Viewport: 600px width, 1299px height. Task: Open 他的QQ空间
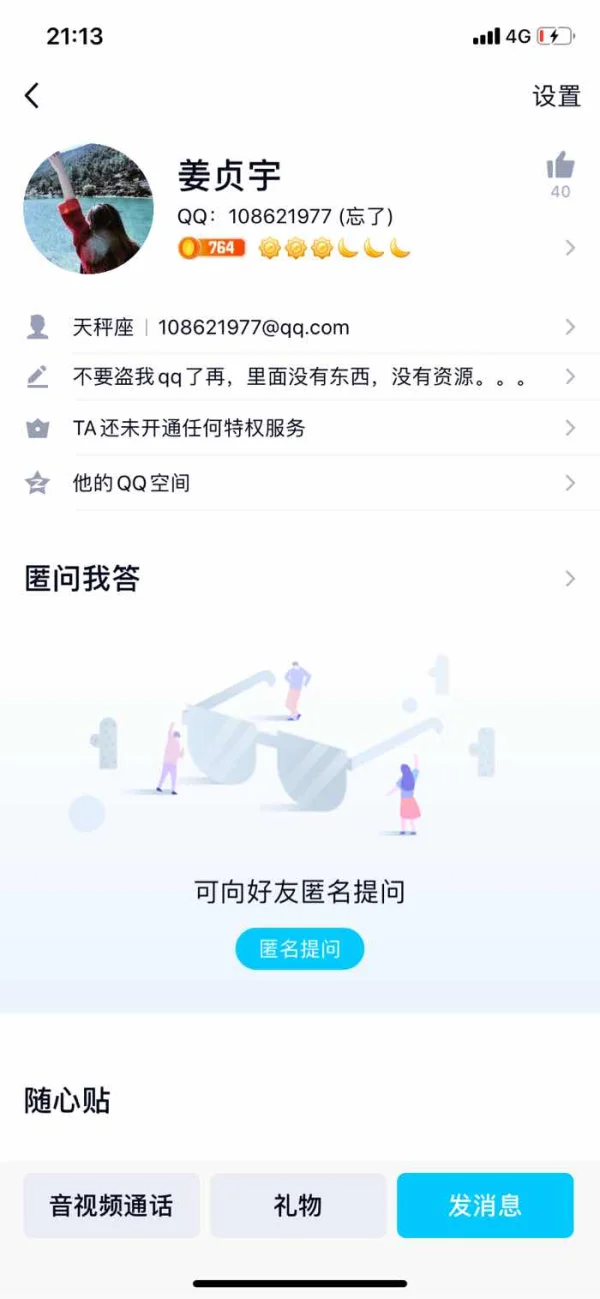(x=300, y=483)
